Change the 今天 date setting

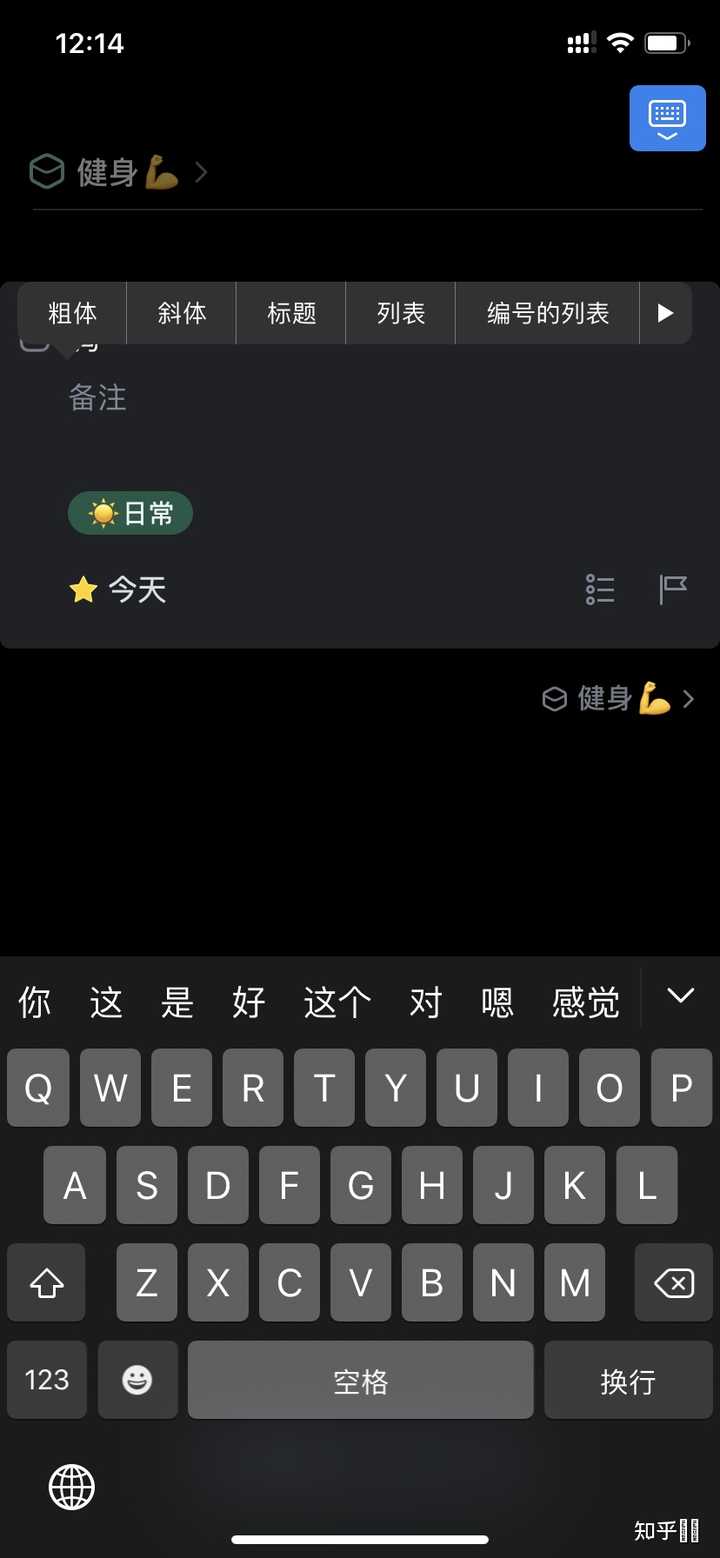118,590
